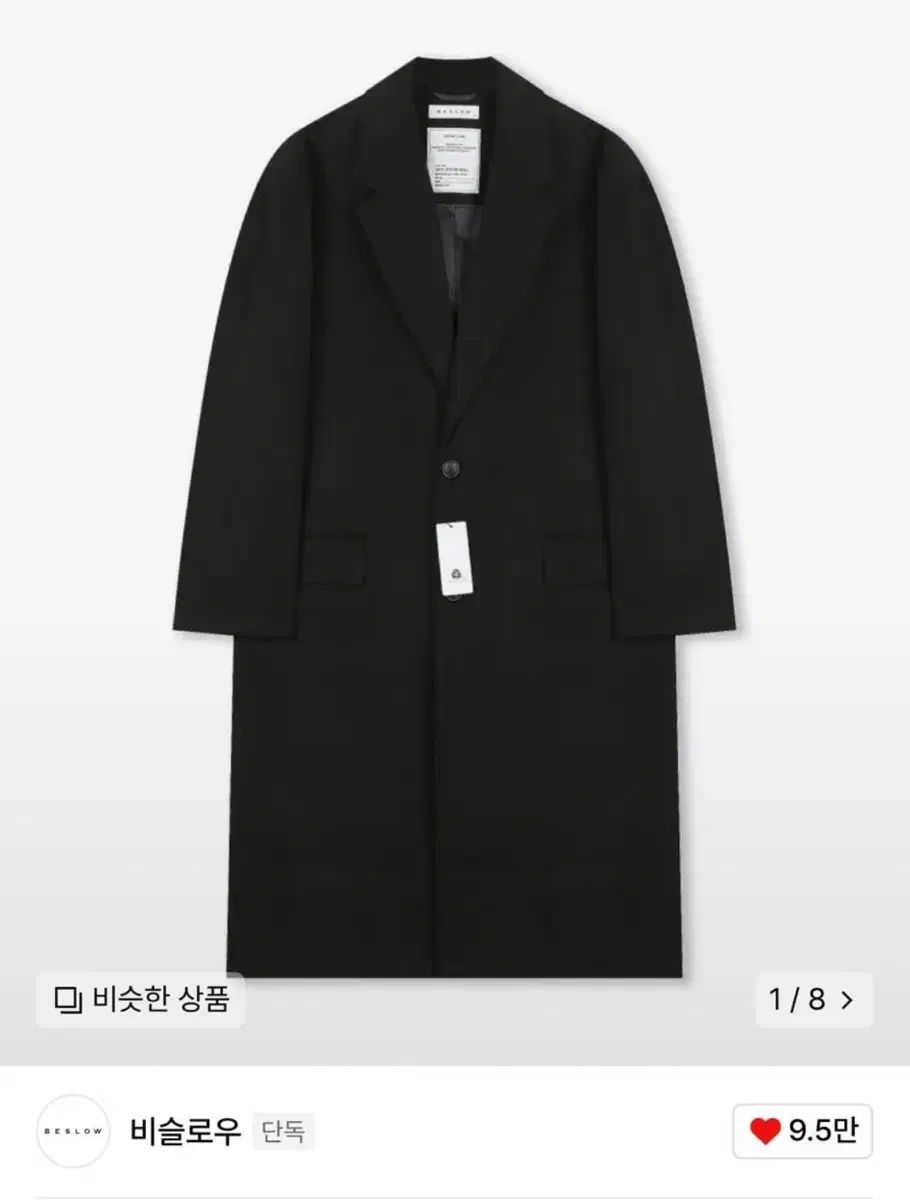Open the 비슬로우 brand page
Screen dimensions: 910x1200
(186, 1132)
